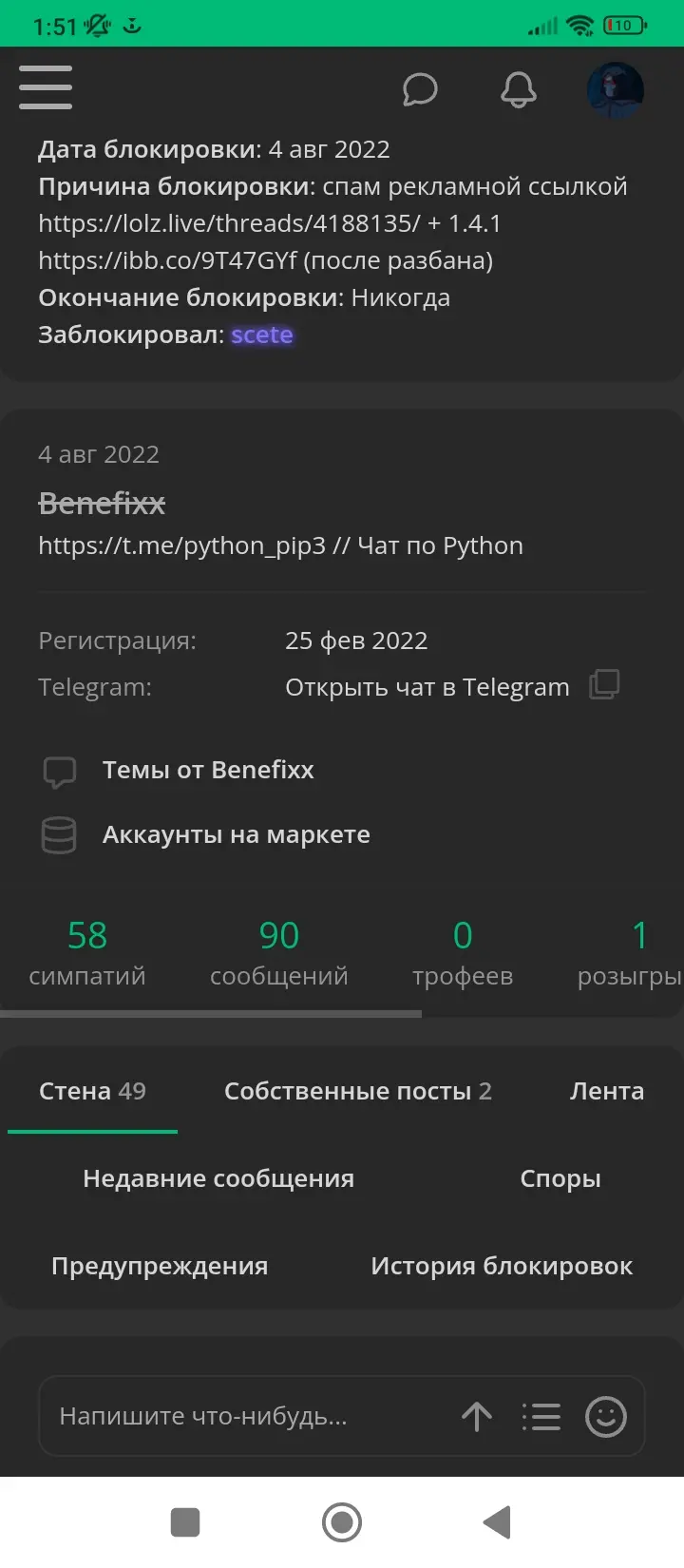Open moderator scete's profile link
Screen dimensions: 684x1568
[x=262, y=335]
